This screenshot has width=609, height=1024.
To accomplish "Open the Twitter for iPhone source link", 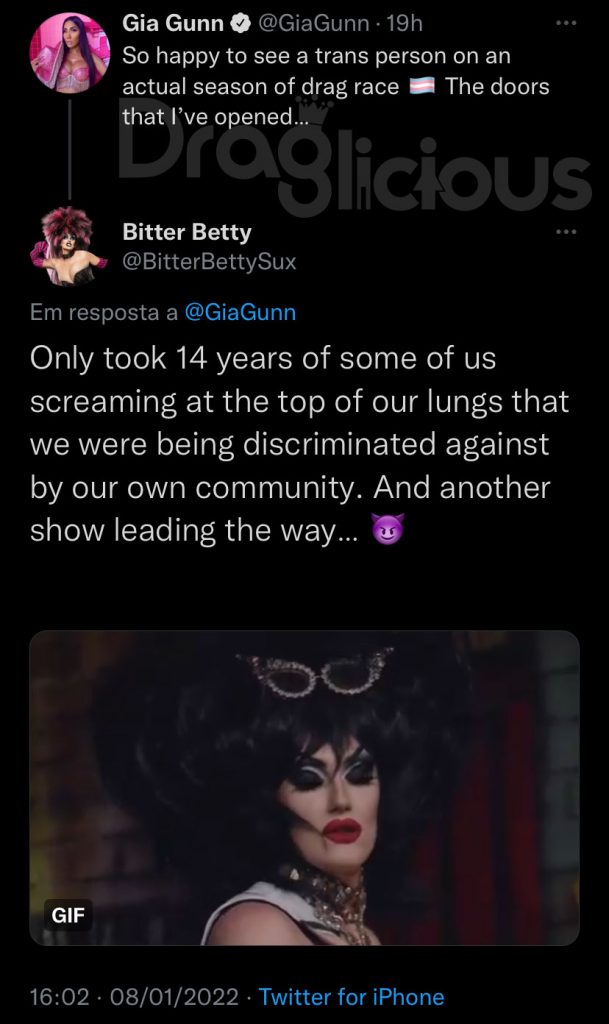I will 351,997.
